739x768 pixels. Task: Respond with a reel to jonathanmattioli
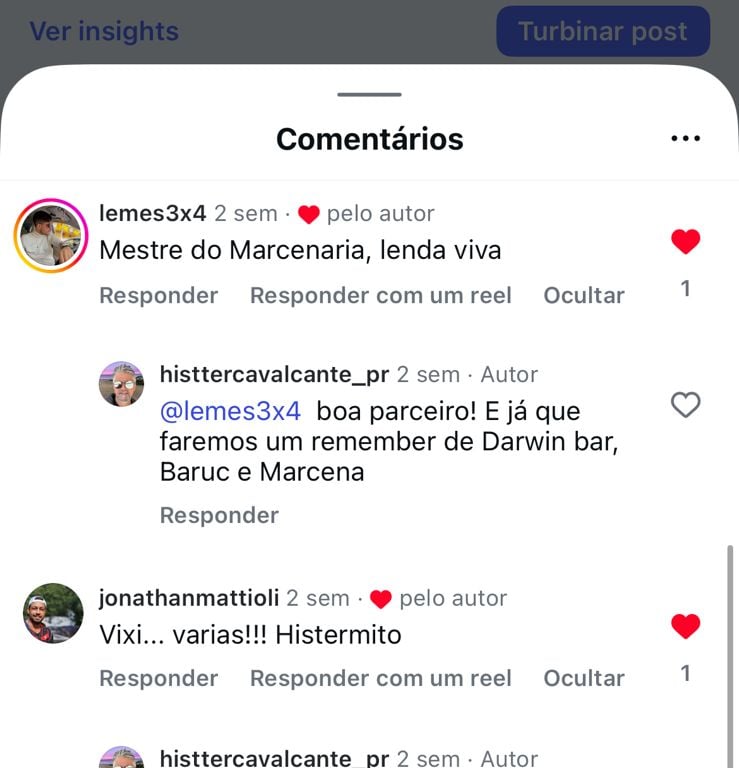380,678
